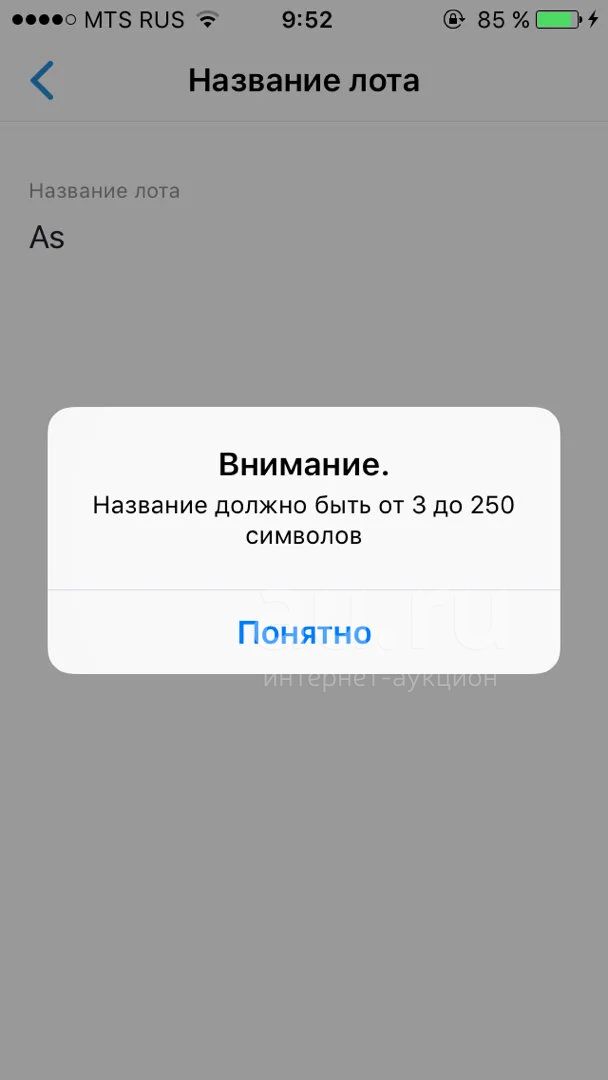Dismiss the alert with Понятно

(304, 632)
